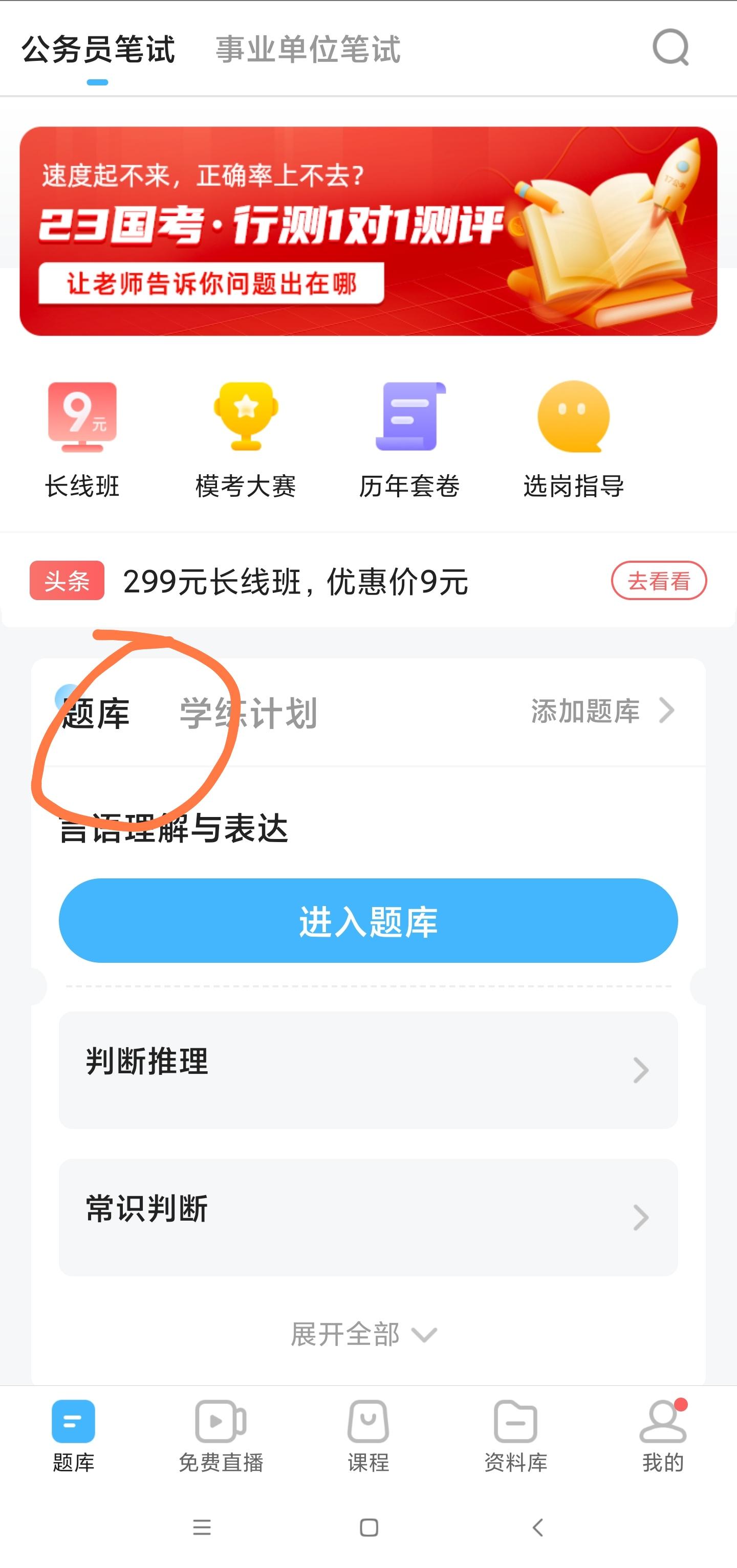The width and height of the screenshot is (737, 1568).
Task: Open the 23国考 行测1对1测评 banner
Action: coord(368,231)
